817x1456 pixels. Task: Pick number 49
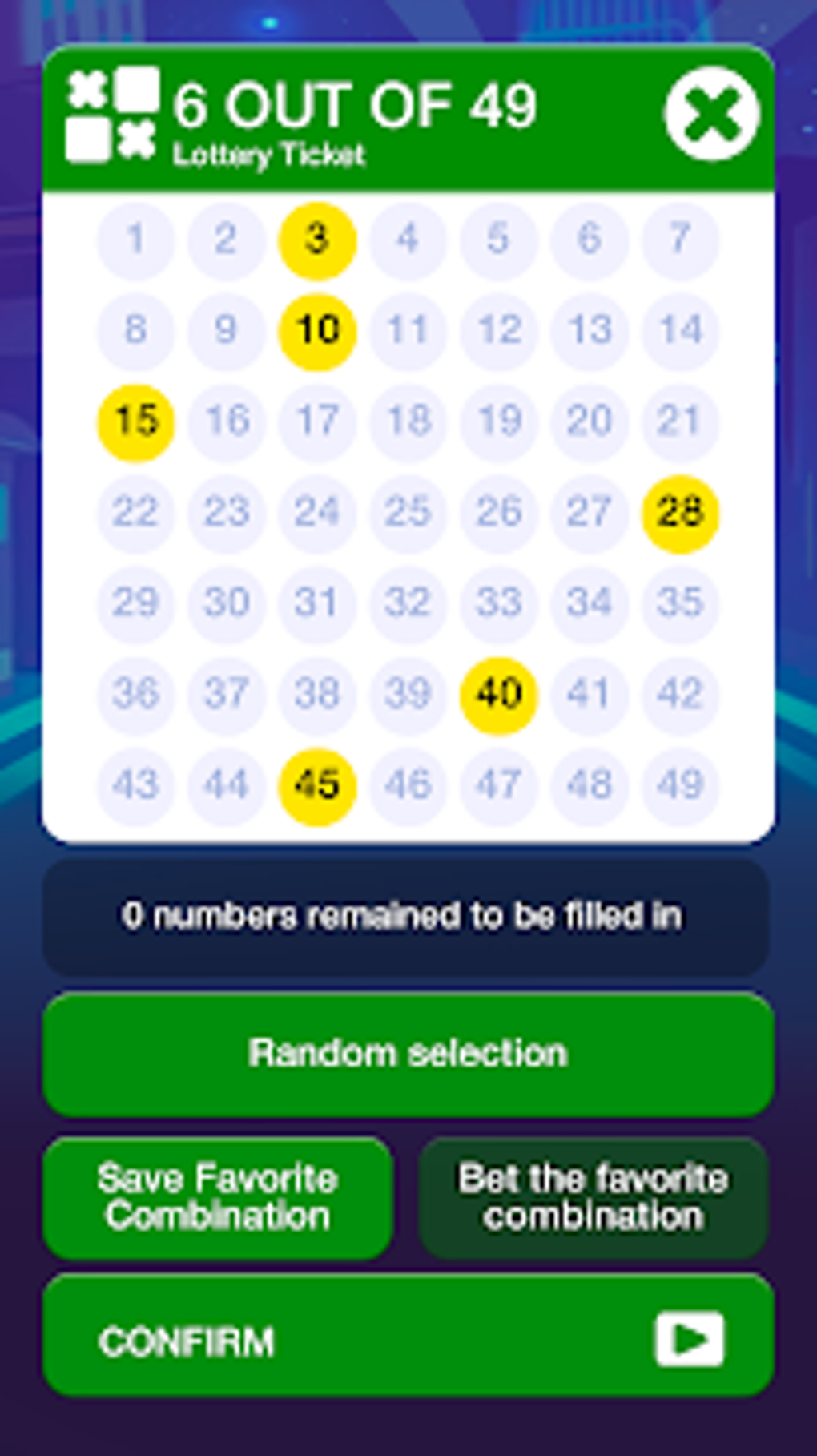point(681,786)
